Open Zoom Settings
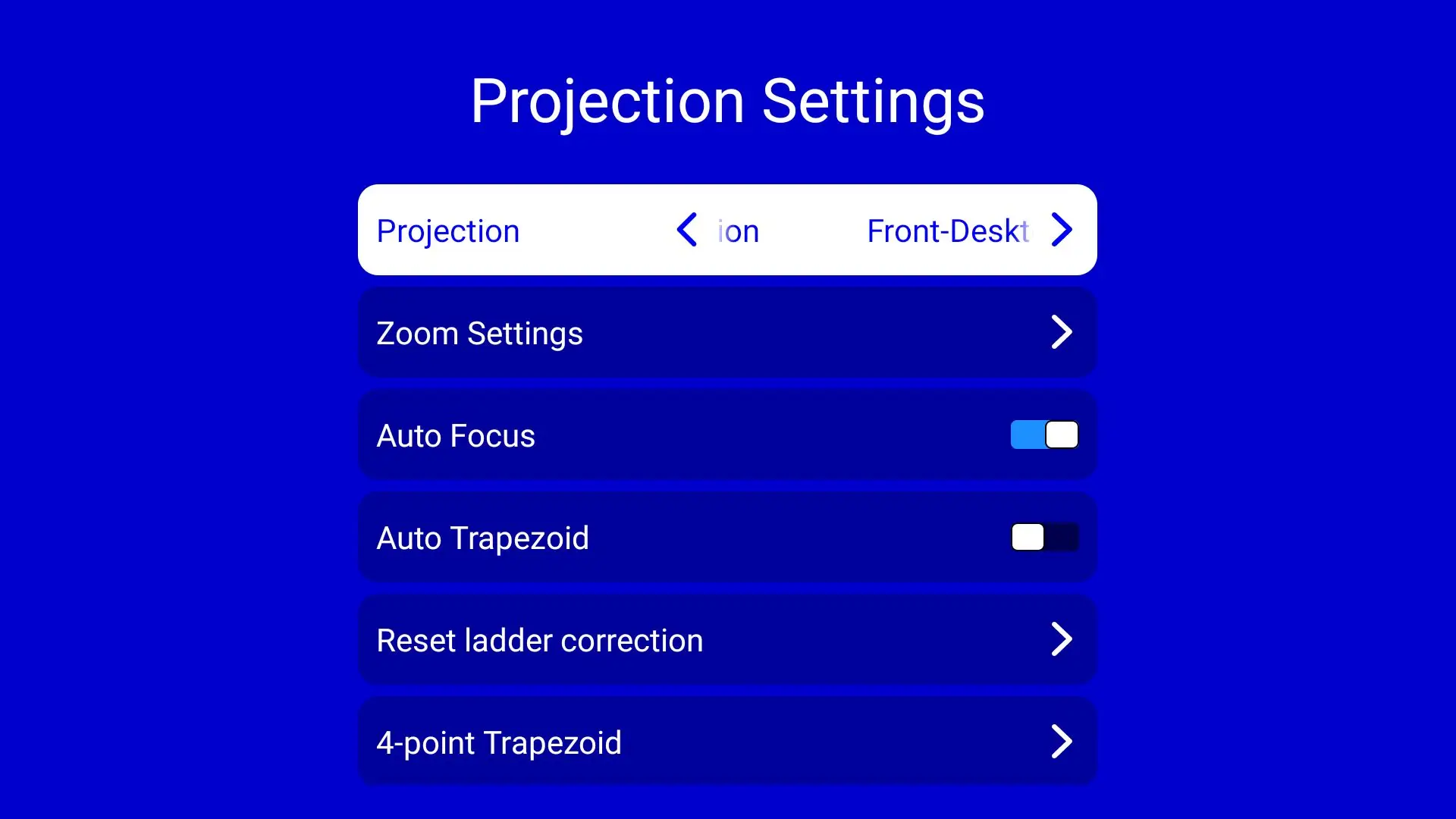This screenshot has height=819, width=1456. click(x=726, y=333)
